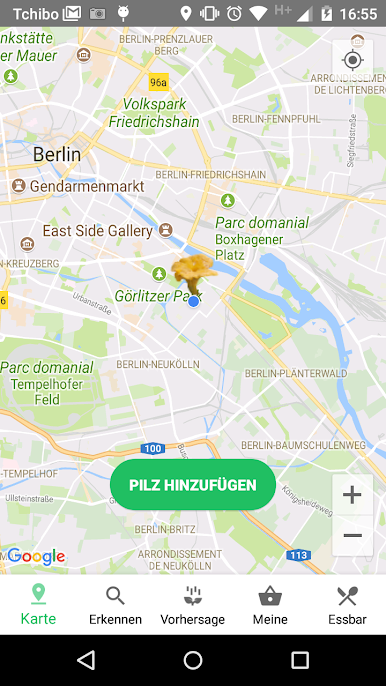This screenshot has width=386, height=686.
Task: Go to the Meine tab
Action: click(x=270, y=605)
